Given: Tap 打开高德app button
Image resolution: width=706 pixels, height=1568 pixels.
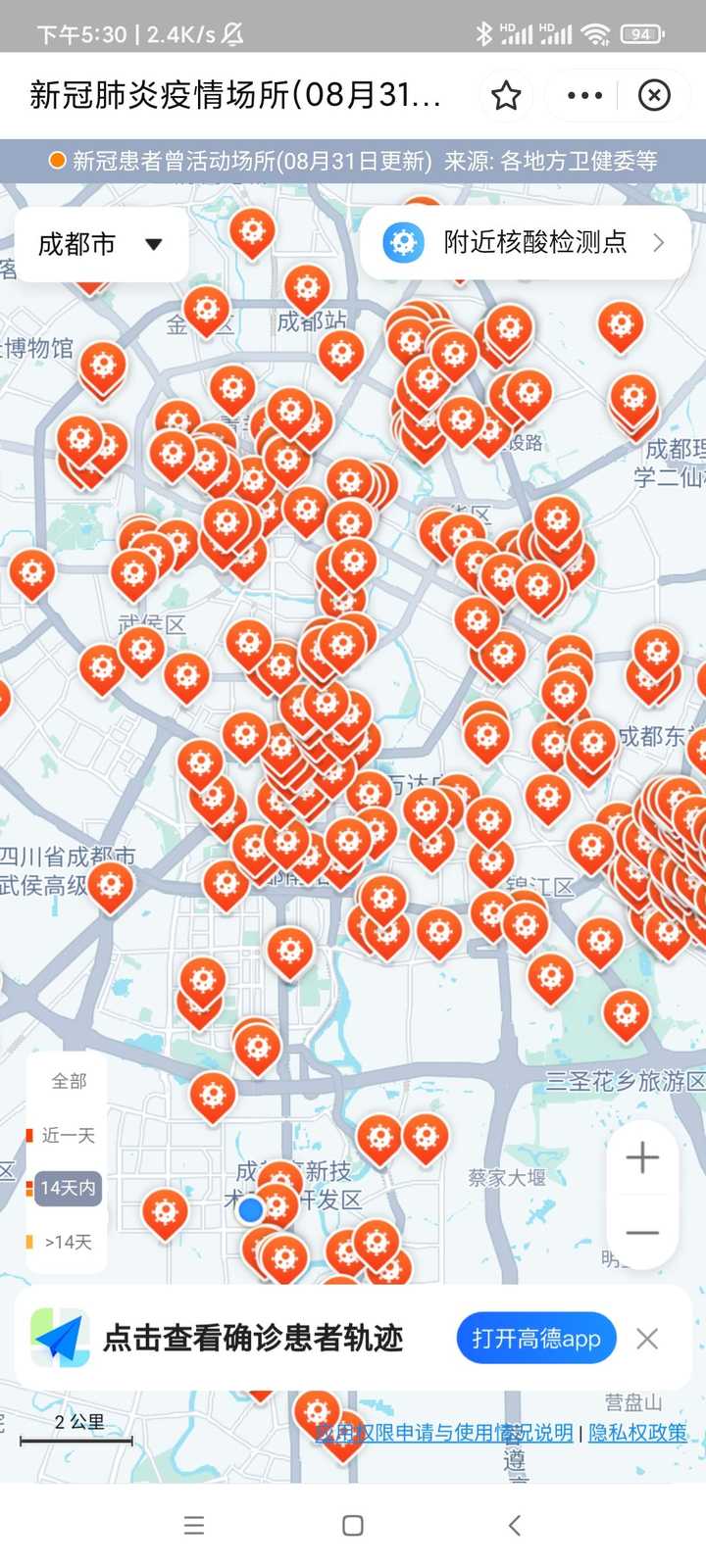Looking at the screenshot, I should (x=535, y=1339).
